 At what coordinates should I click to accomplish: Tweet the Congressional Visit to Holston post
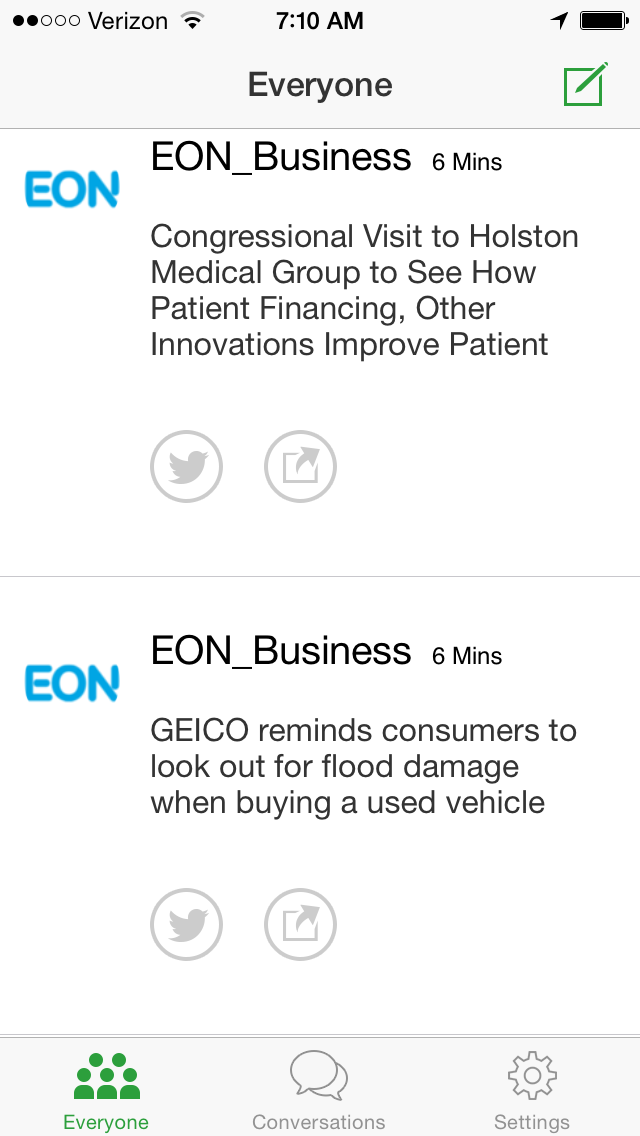[186, 467]
